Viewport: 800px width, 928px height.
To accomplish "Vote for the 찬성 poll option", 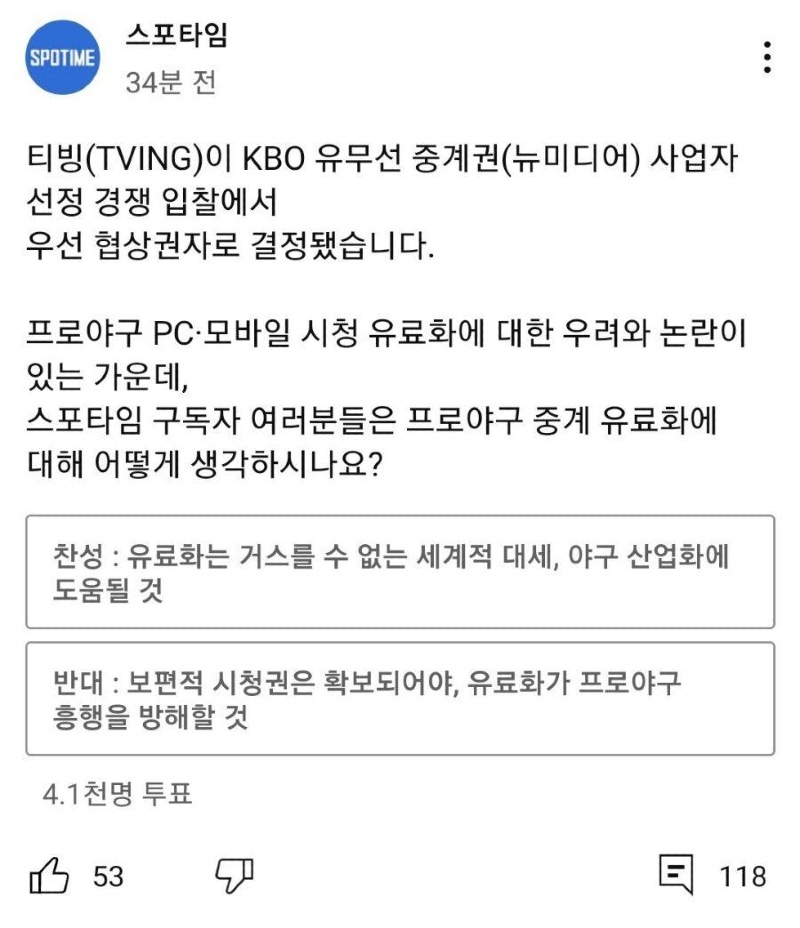I will [x=400, y=572].
